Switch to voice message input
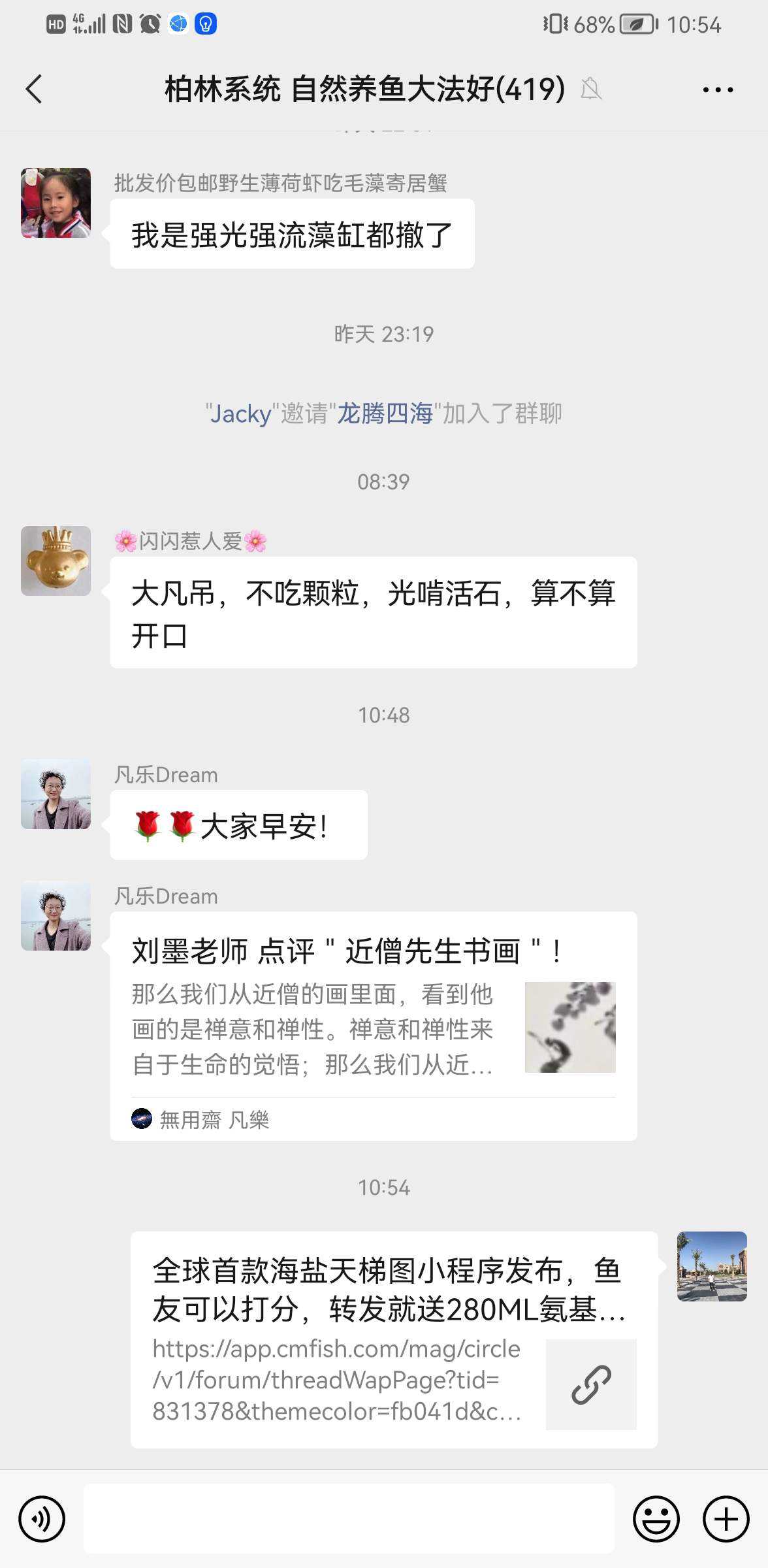Viewport: 768px width, 1568px height. click(x=42, y=1519)
